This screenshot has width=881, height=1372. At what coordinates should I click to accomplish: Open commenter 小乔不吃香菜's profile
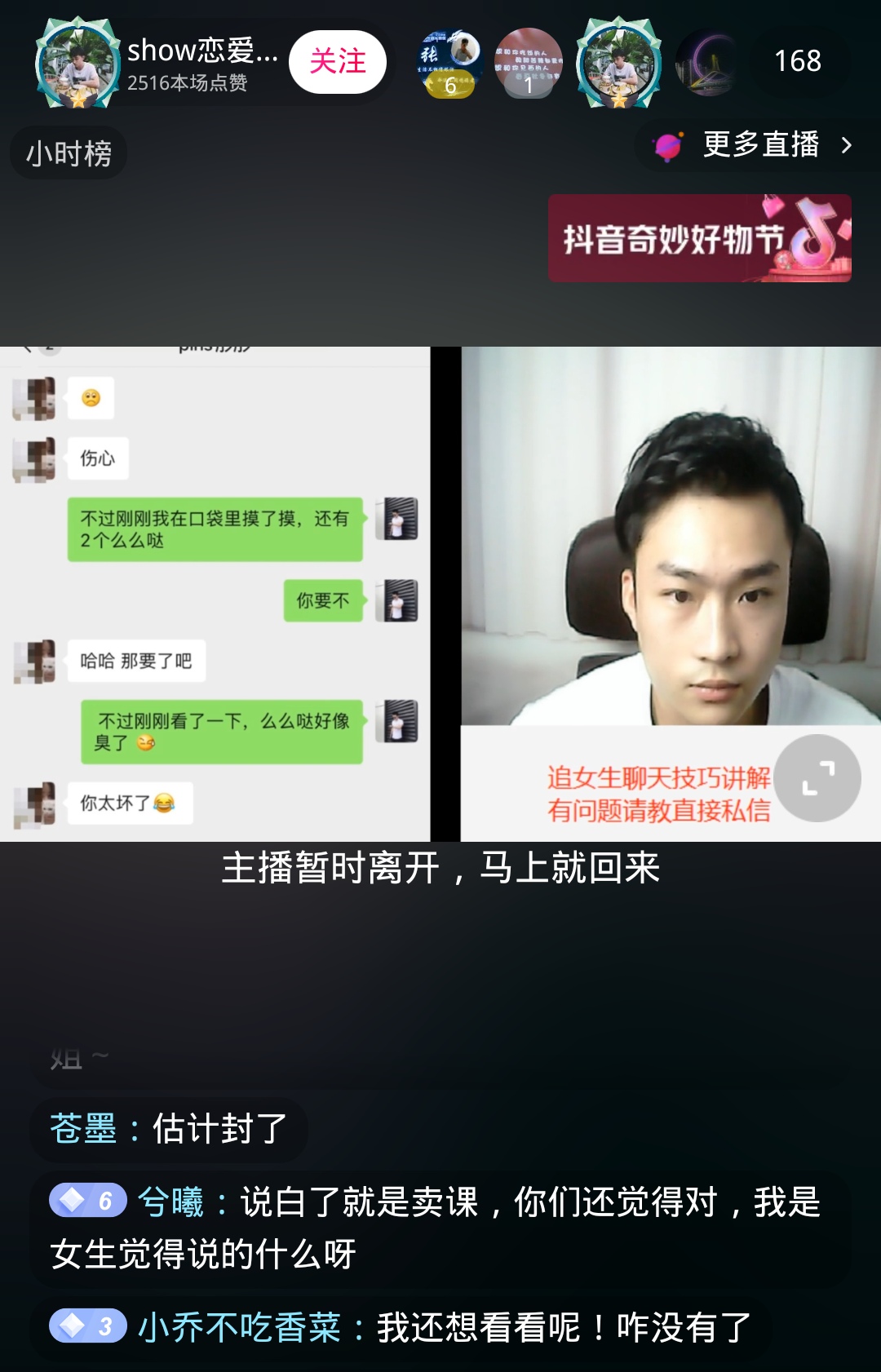[x=239, y=1328]
